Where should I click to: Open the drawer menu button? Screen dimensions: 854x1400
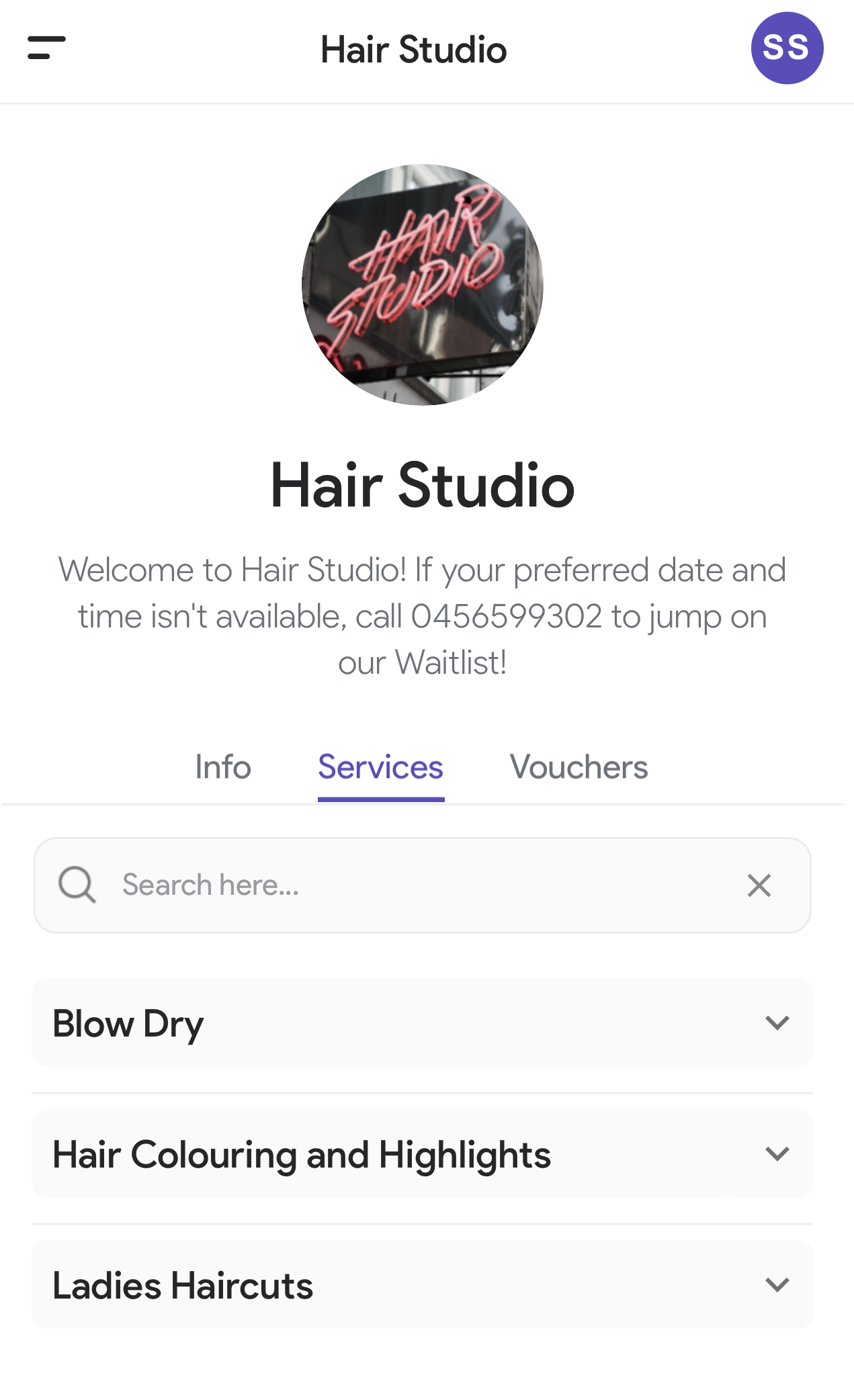pyautogui.click(x=46, y=48)
